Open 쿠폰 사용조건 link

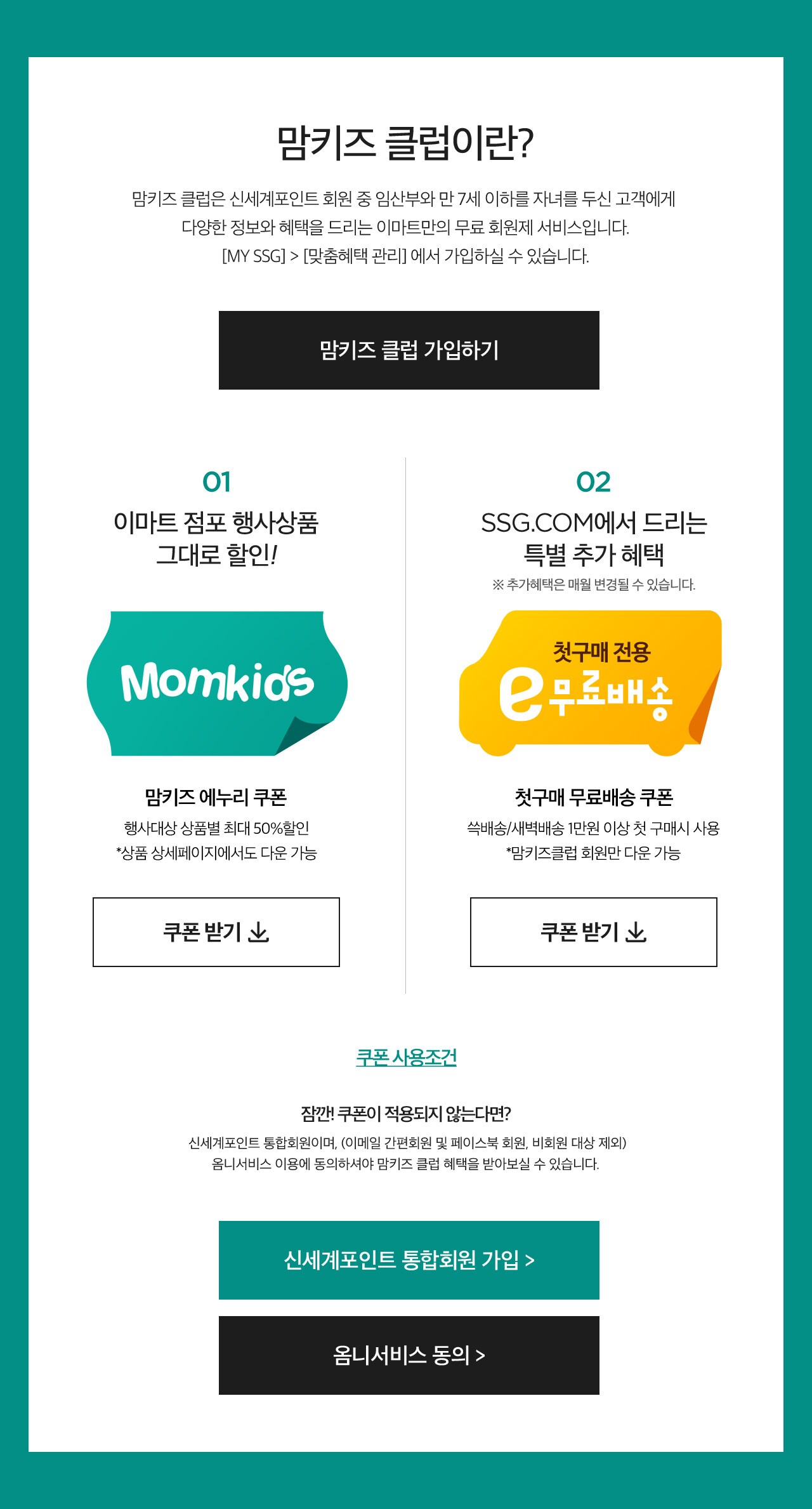point(406,1057)
